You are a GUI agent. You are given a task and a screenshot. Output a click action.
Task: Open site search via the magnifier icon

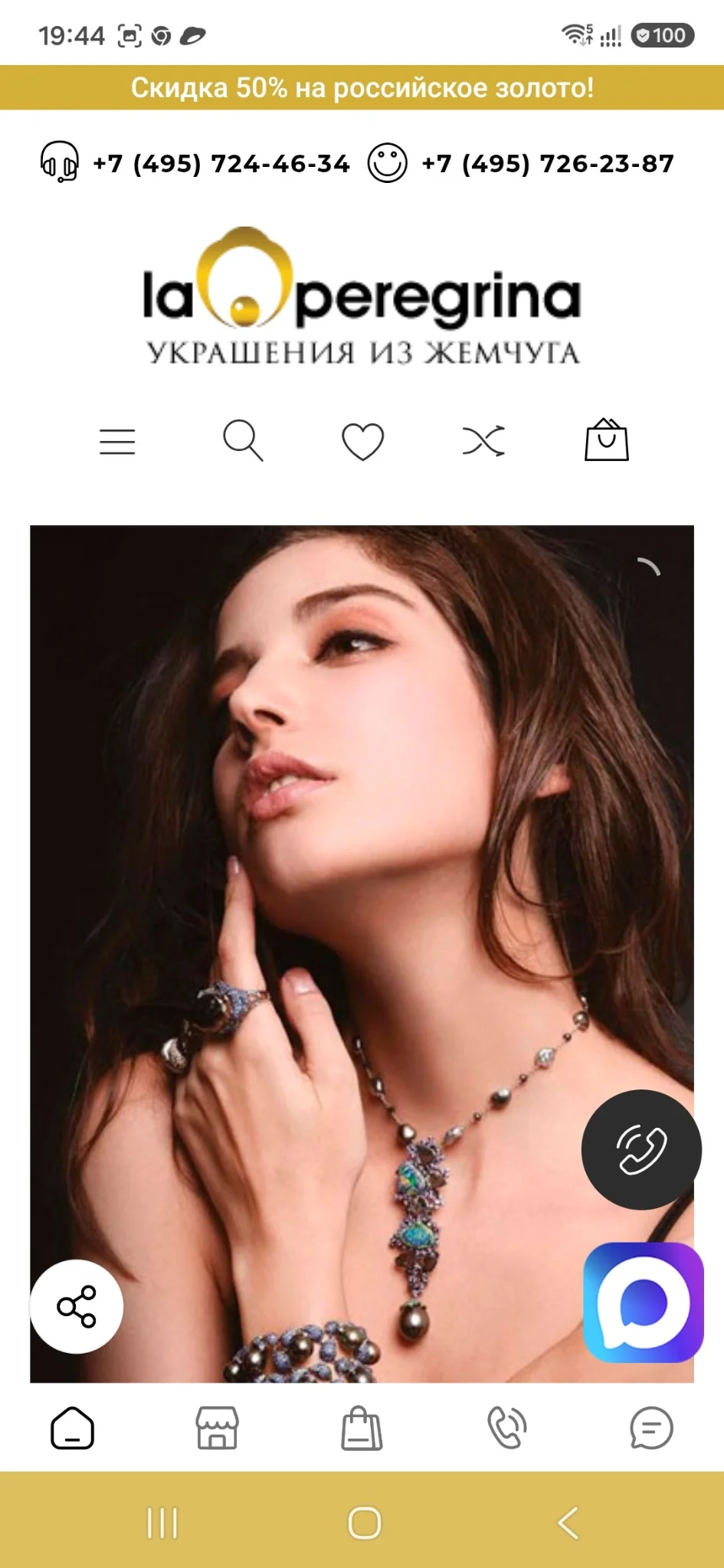[243, 440]
